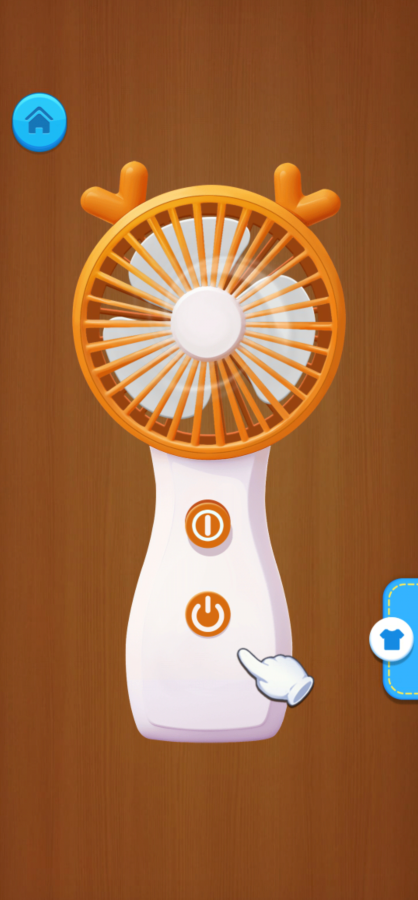The width and height of the screenshot is (418, 900).
Task: Turn the fan off with power button
Action: click(x=208, y=614)
